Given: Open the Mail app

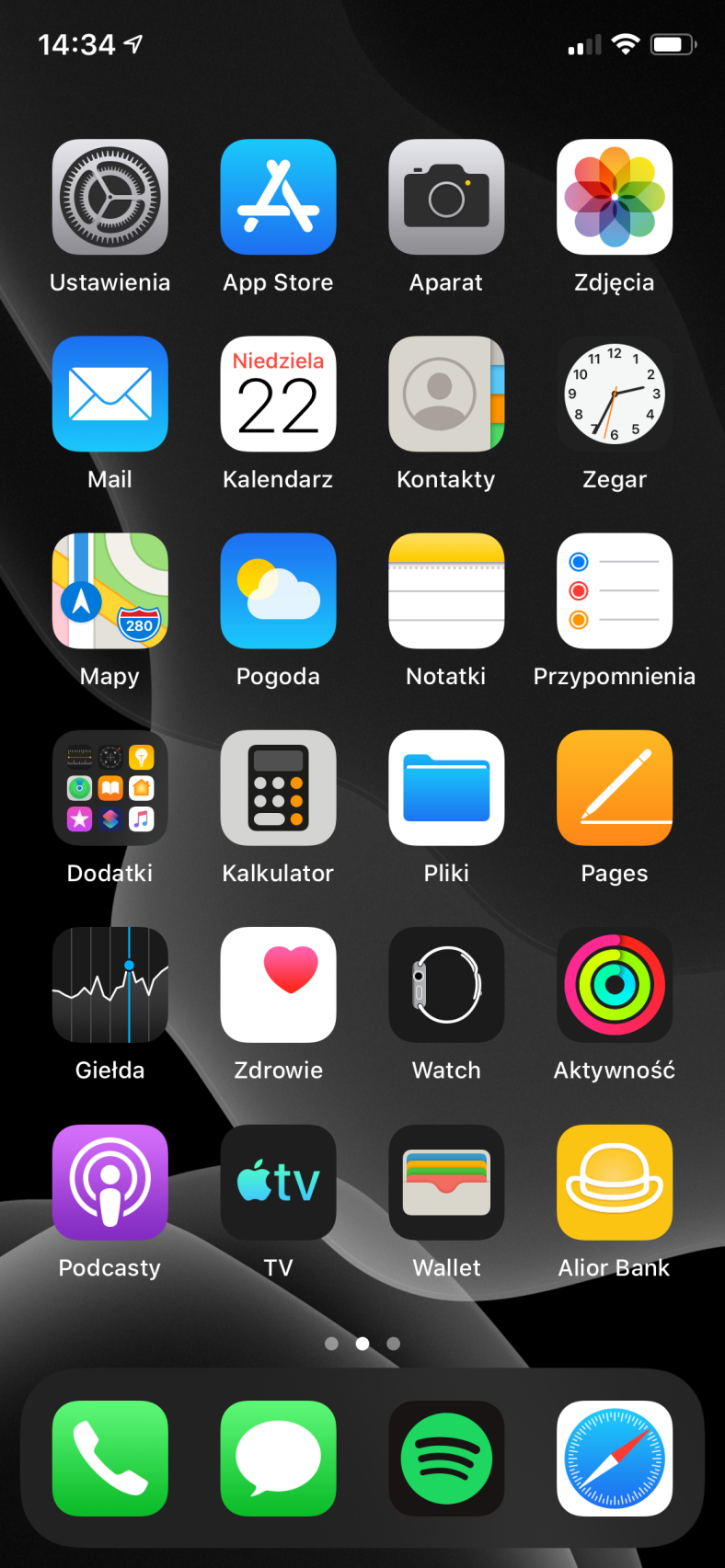Looking at the screenshot, I should coord(110,394).
